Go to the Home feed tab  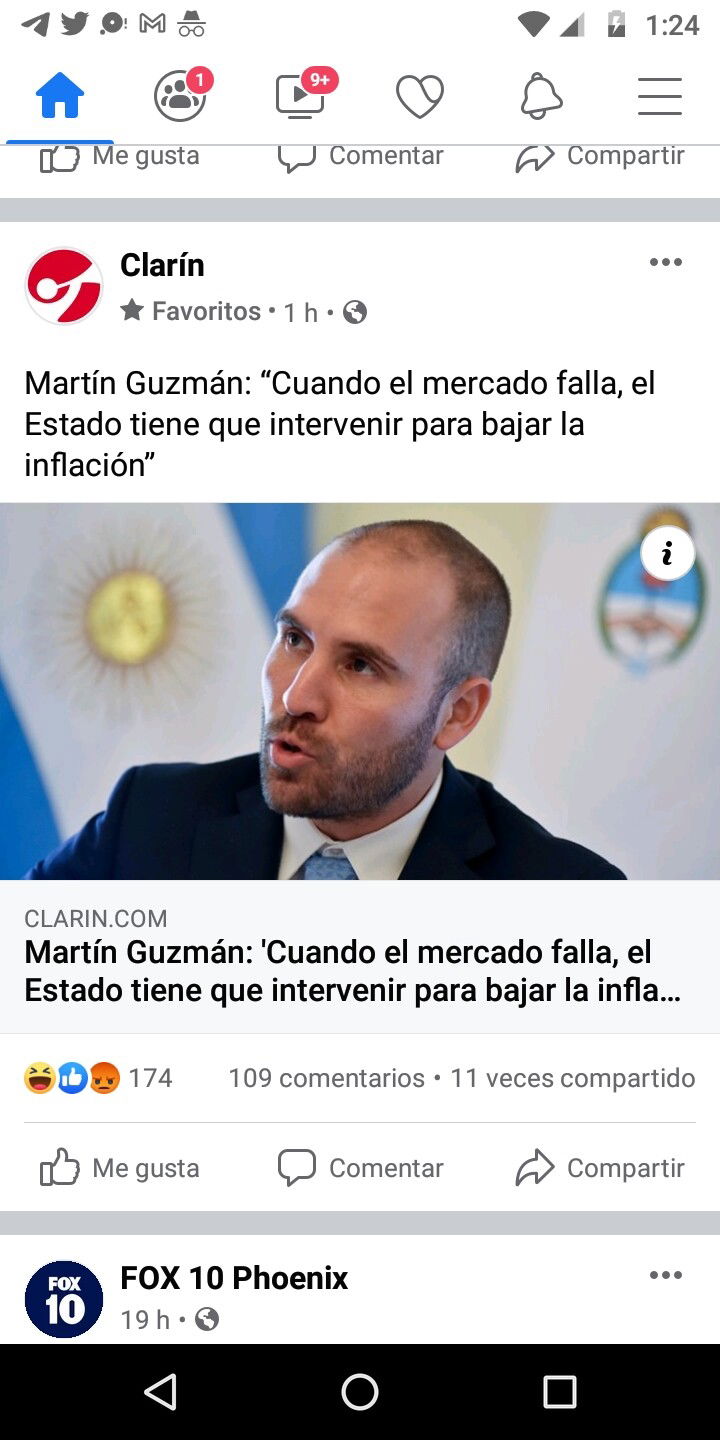(60, 97)
